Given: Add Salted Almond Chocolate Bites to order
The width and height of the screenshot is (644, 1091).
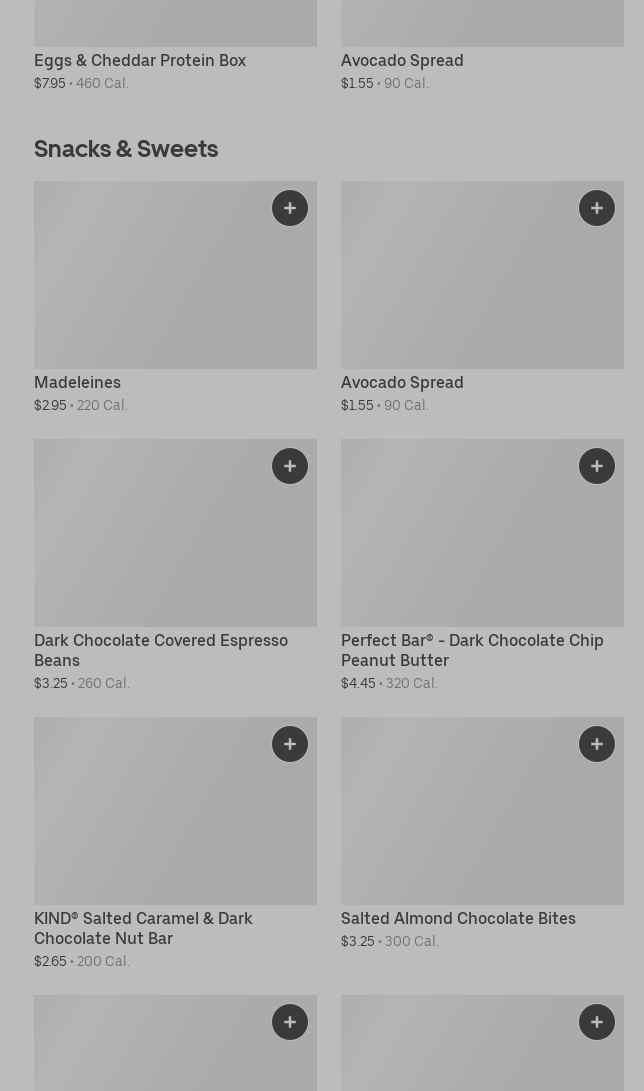Looking at the screenshot, I should click(597, 744).
